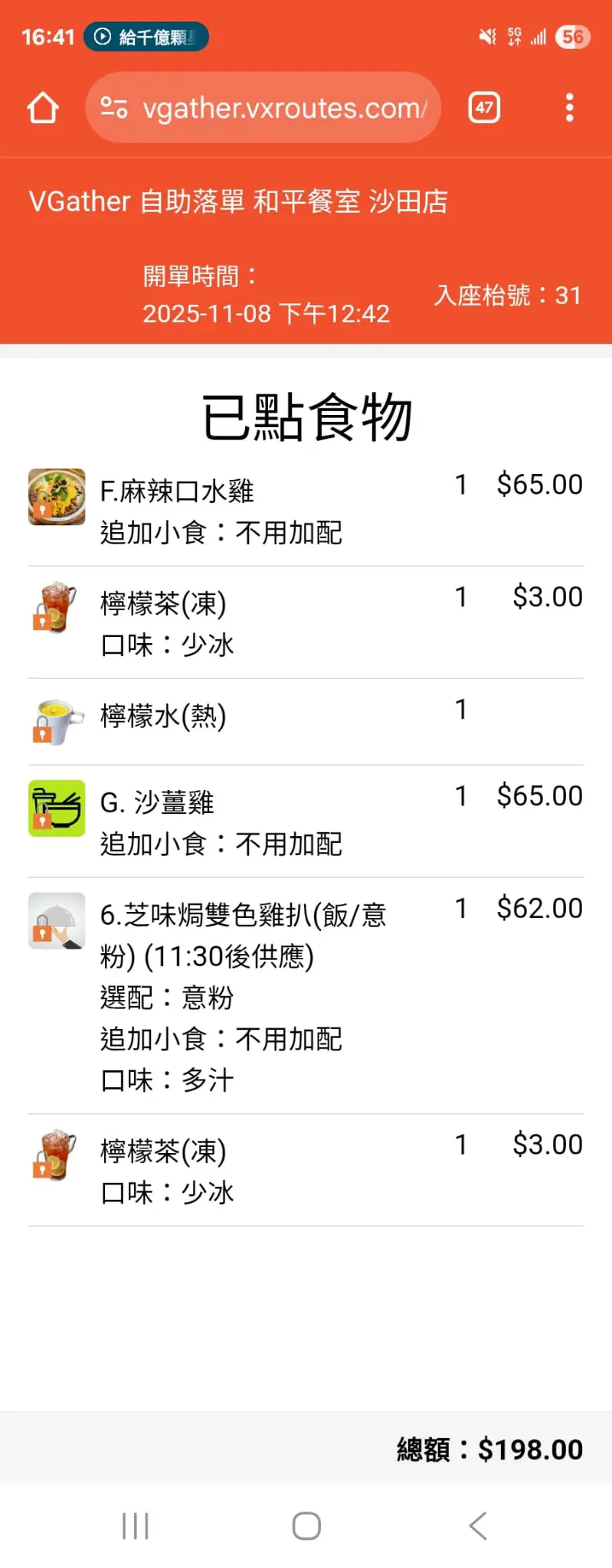Screen dimensions: 612x1568
Task: Go to the browser home page
Action: [x=43, y=108]
